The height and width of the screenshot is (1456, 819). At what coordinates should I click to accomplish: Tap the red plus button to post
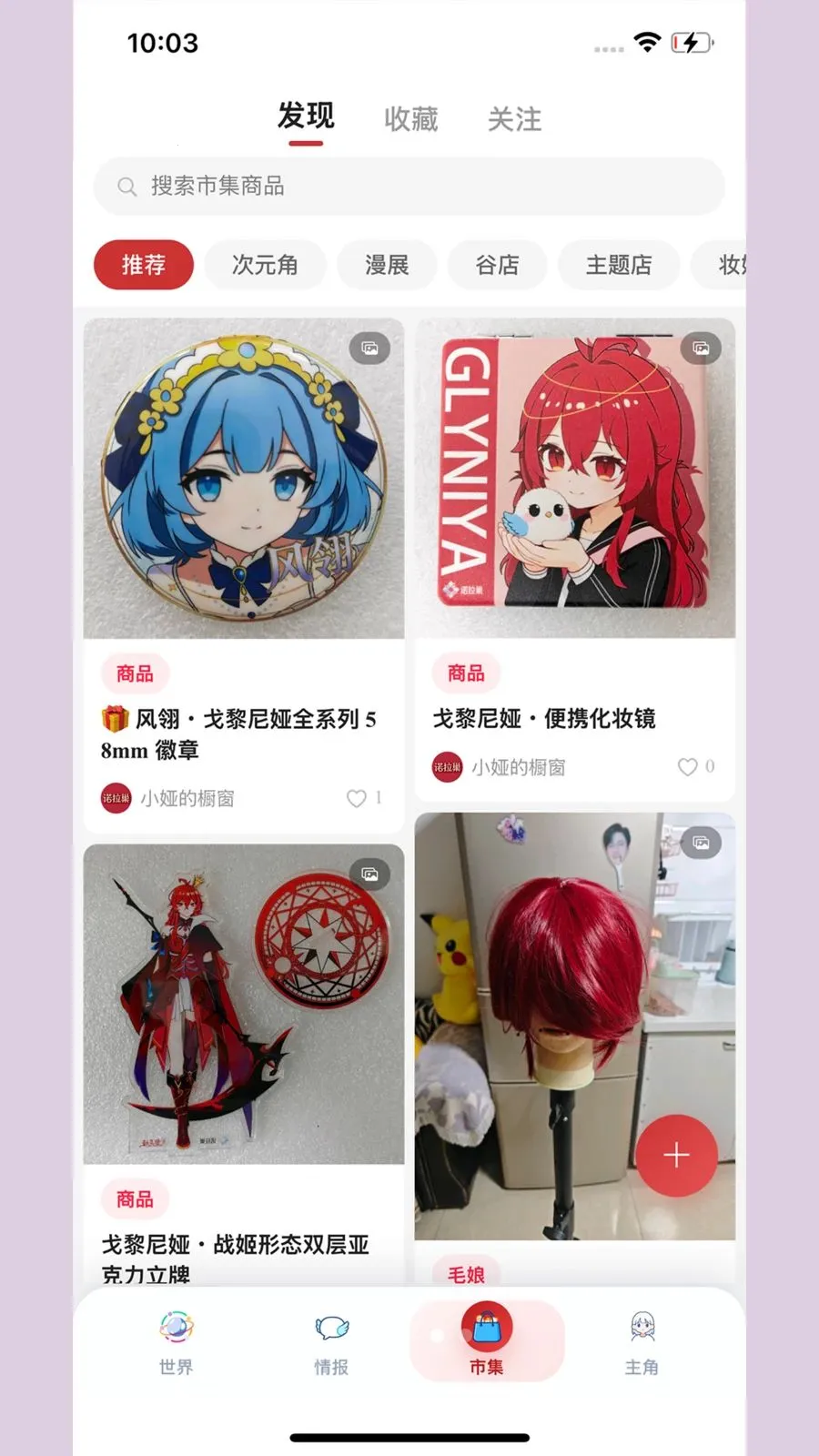[676, 1155]
